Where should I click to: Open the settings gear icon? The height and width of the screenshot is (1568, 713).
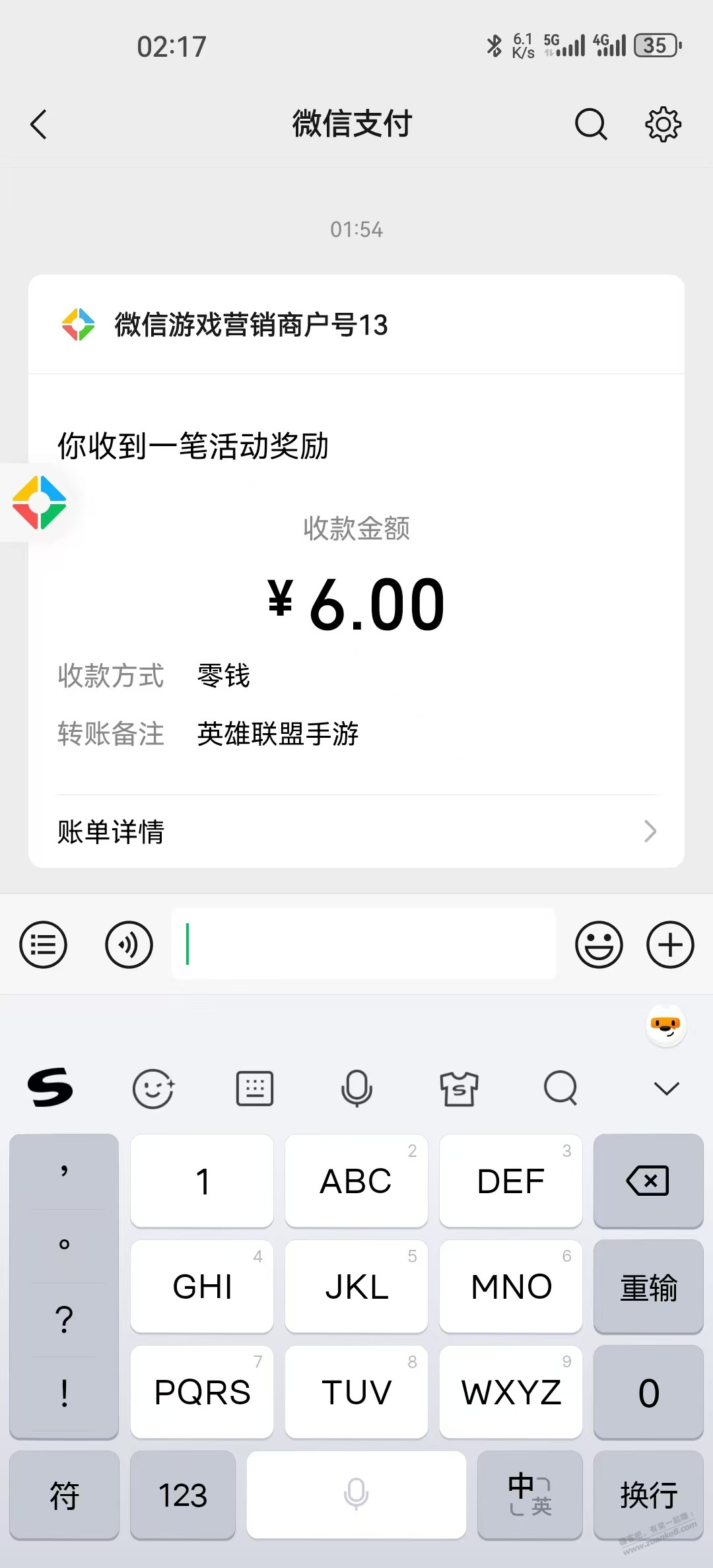pos(663,124)
